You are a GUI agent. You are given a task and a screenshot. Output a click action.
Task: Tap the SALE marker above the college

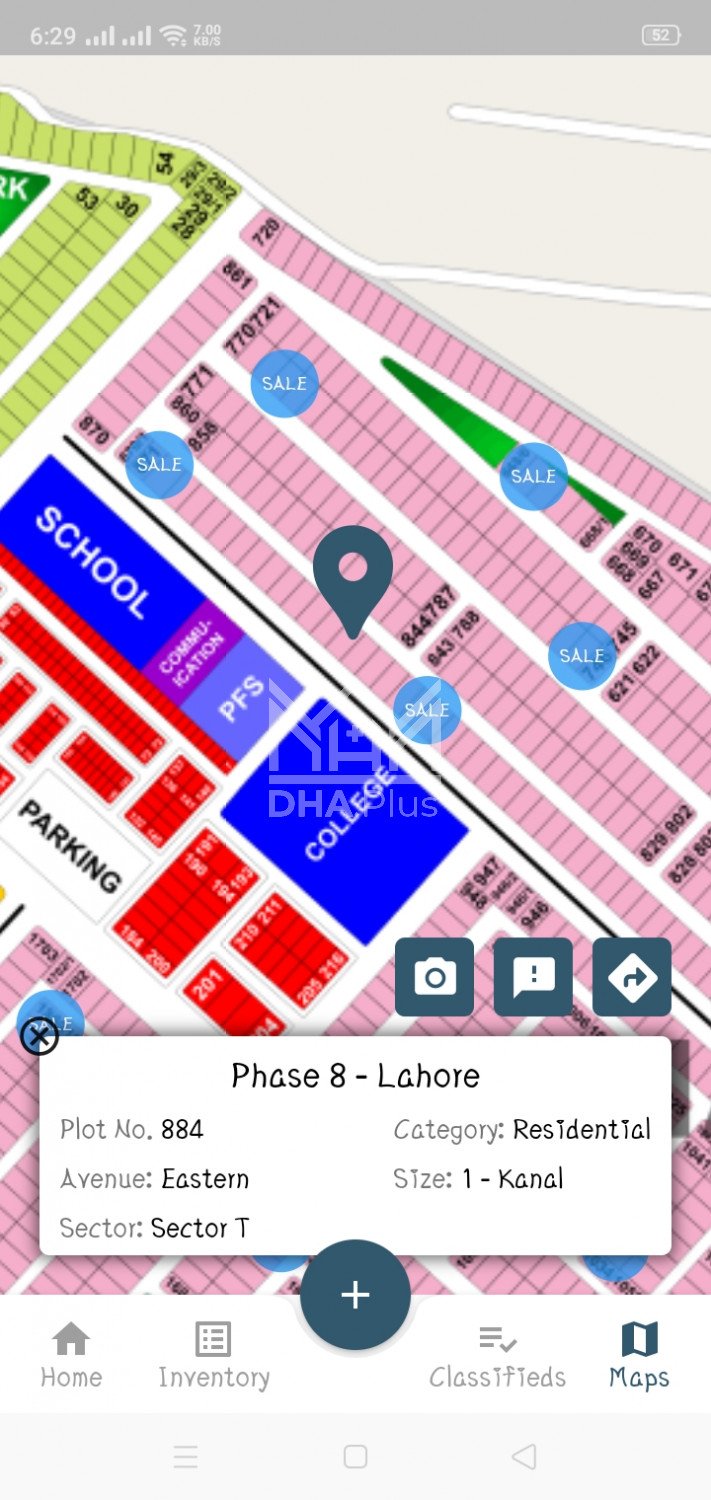coord(427,709)
